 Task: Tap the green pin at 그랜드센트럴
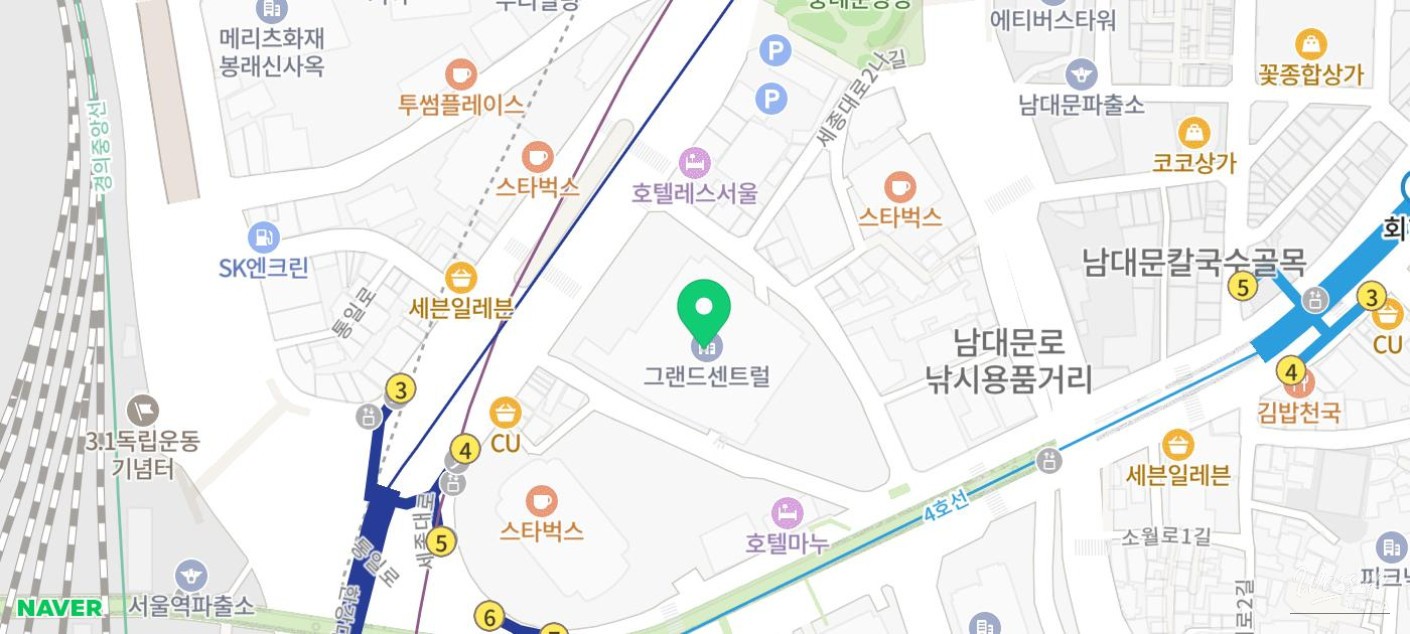704,308
